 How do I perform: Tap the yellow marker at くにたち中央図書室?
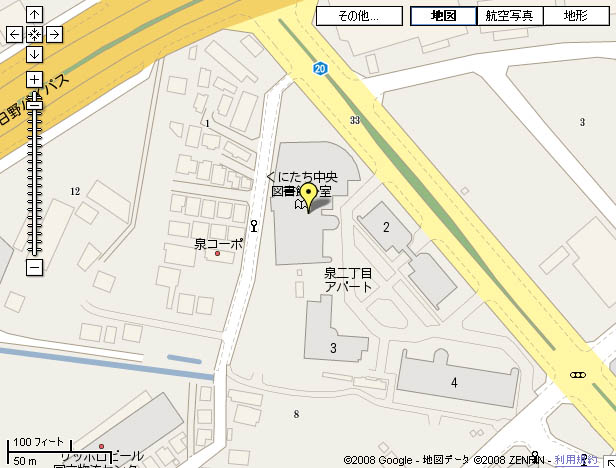point(309,194)
